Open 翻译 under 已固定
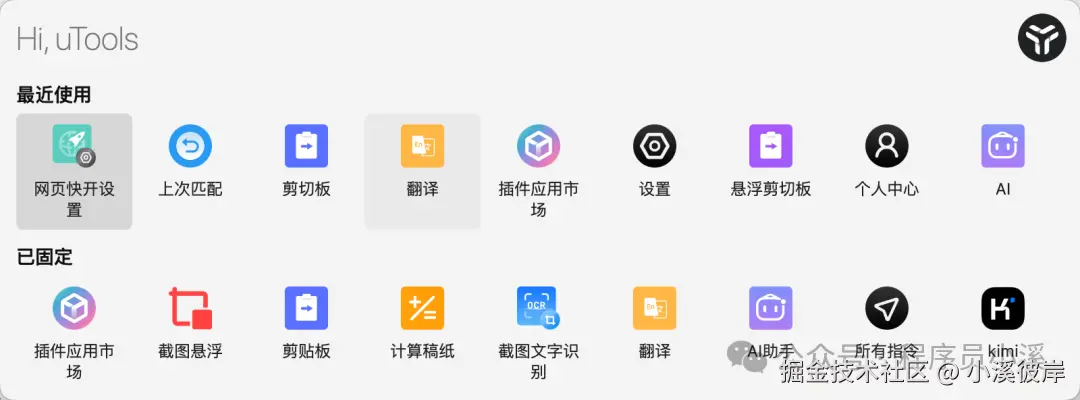The width and height of the screenshot is (1080, 400). pos(654,322)
